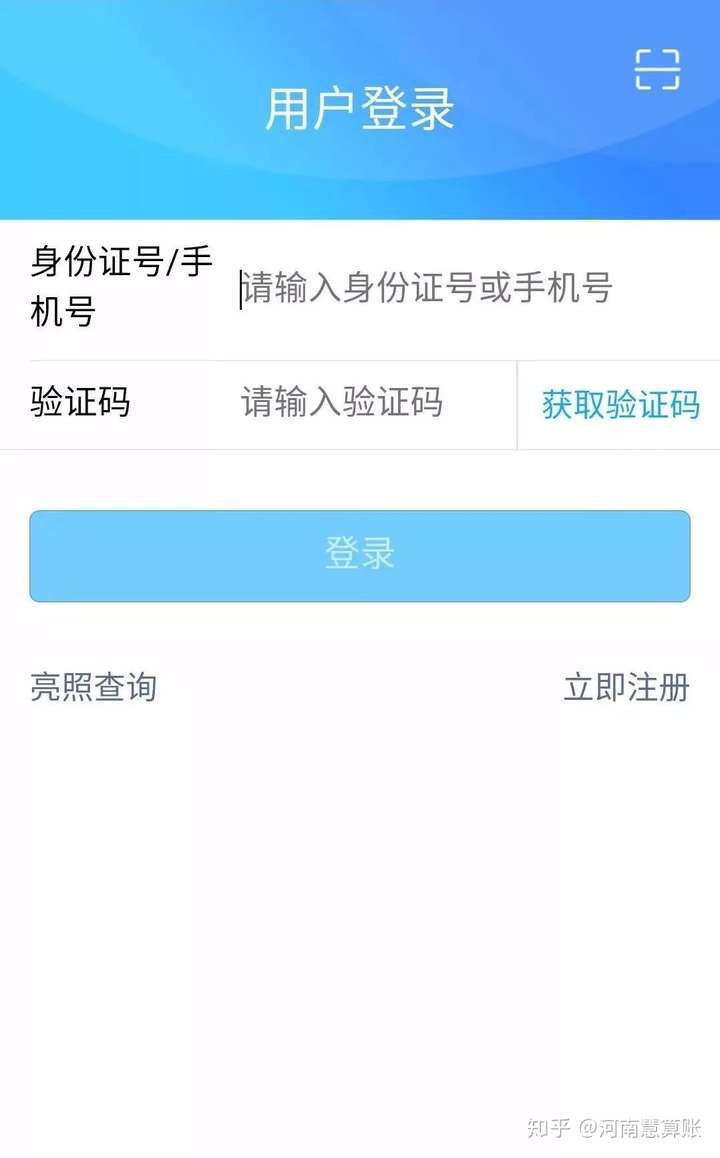Open the scan icon in the header

657,70
